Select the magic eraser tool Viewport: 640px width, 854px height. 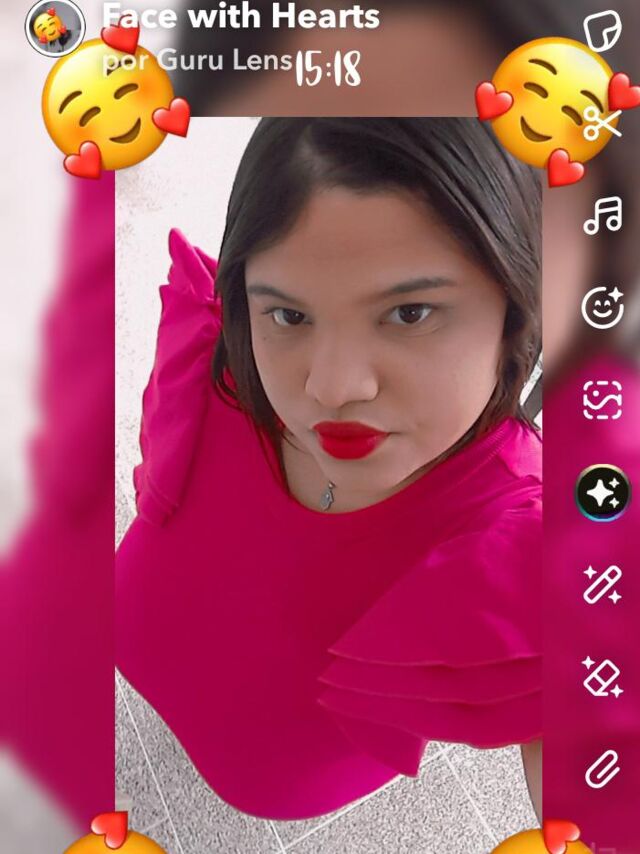(603, 677)
